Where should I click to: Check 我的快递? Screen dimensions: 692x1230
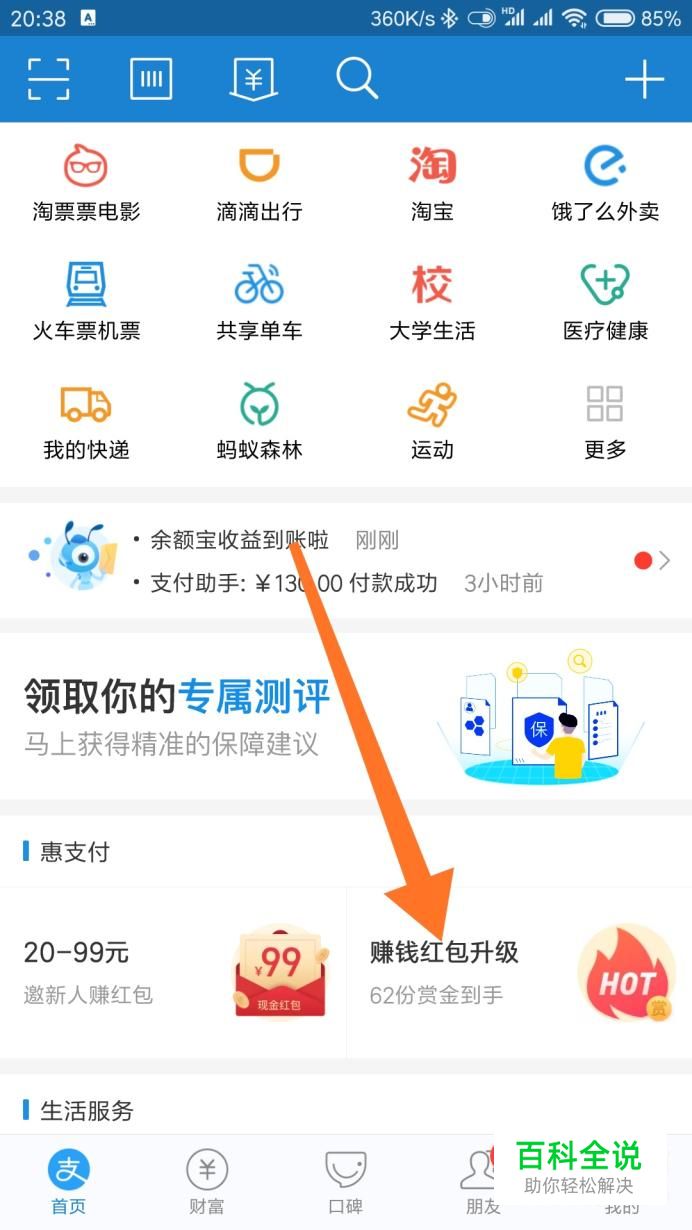point(86,421)
